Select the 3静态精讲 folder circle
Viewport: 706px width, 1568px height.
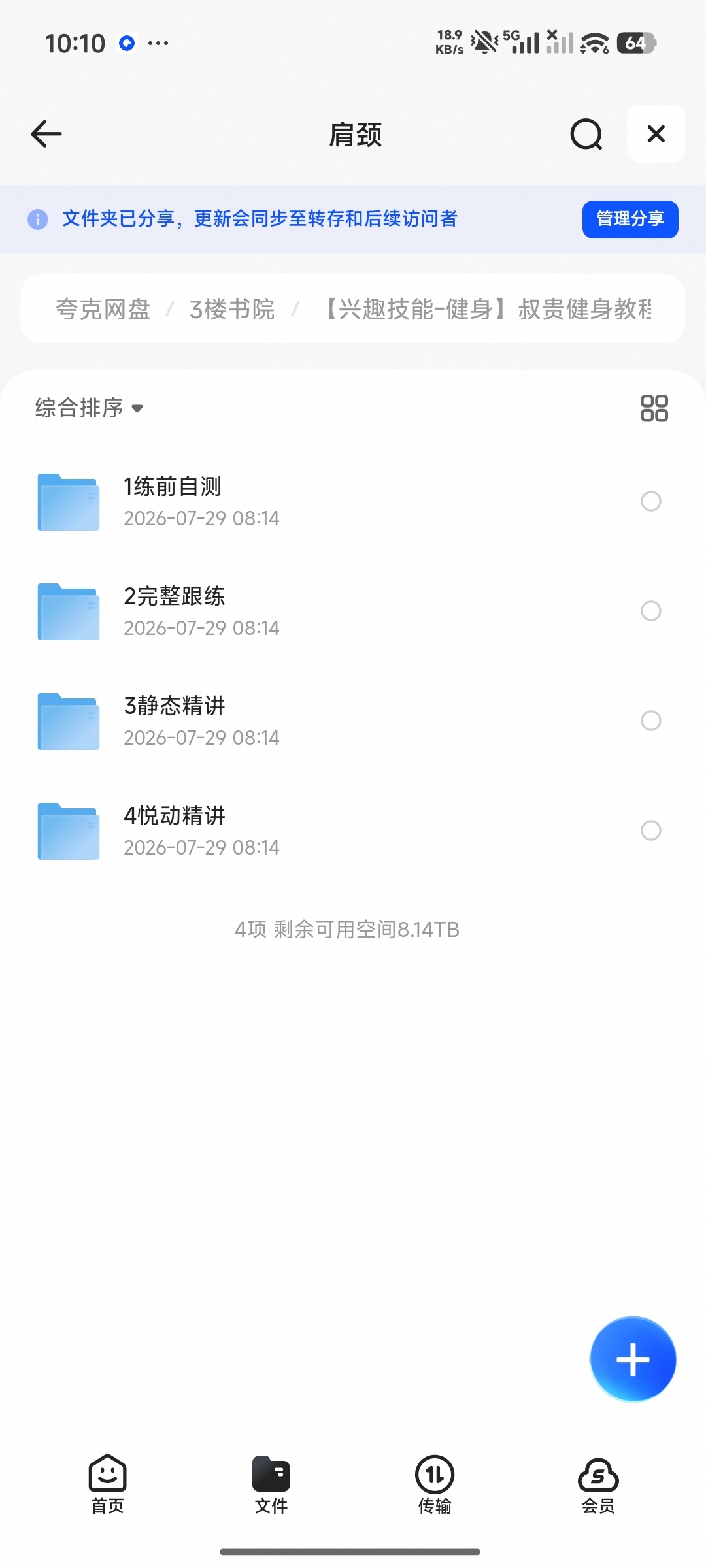(650, 721)
